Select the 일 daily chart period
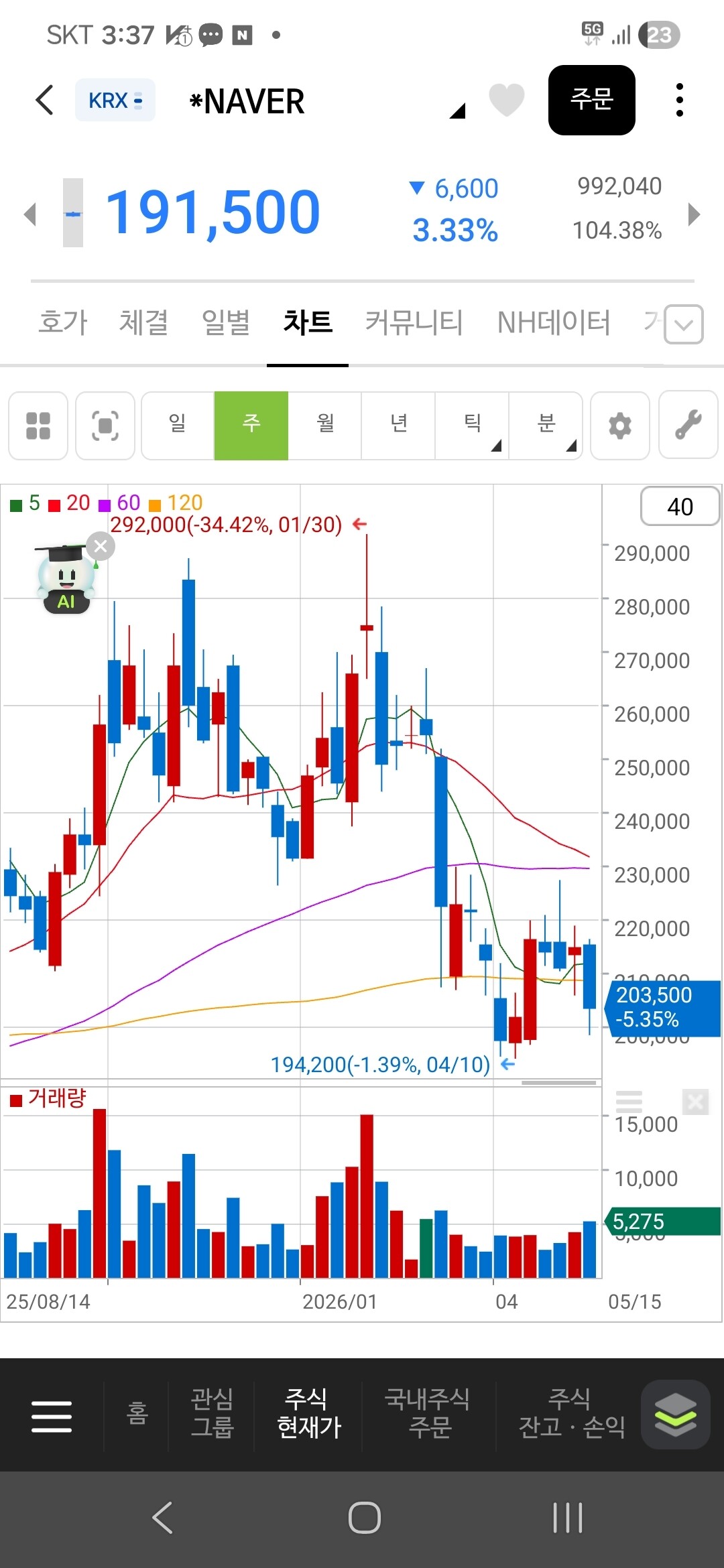The height and width of the screenshot is (1568, 724). click(x=178, y=426)
